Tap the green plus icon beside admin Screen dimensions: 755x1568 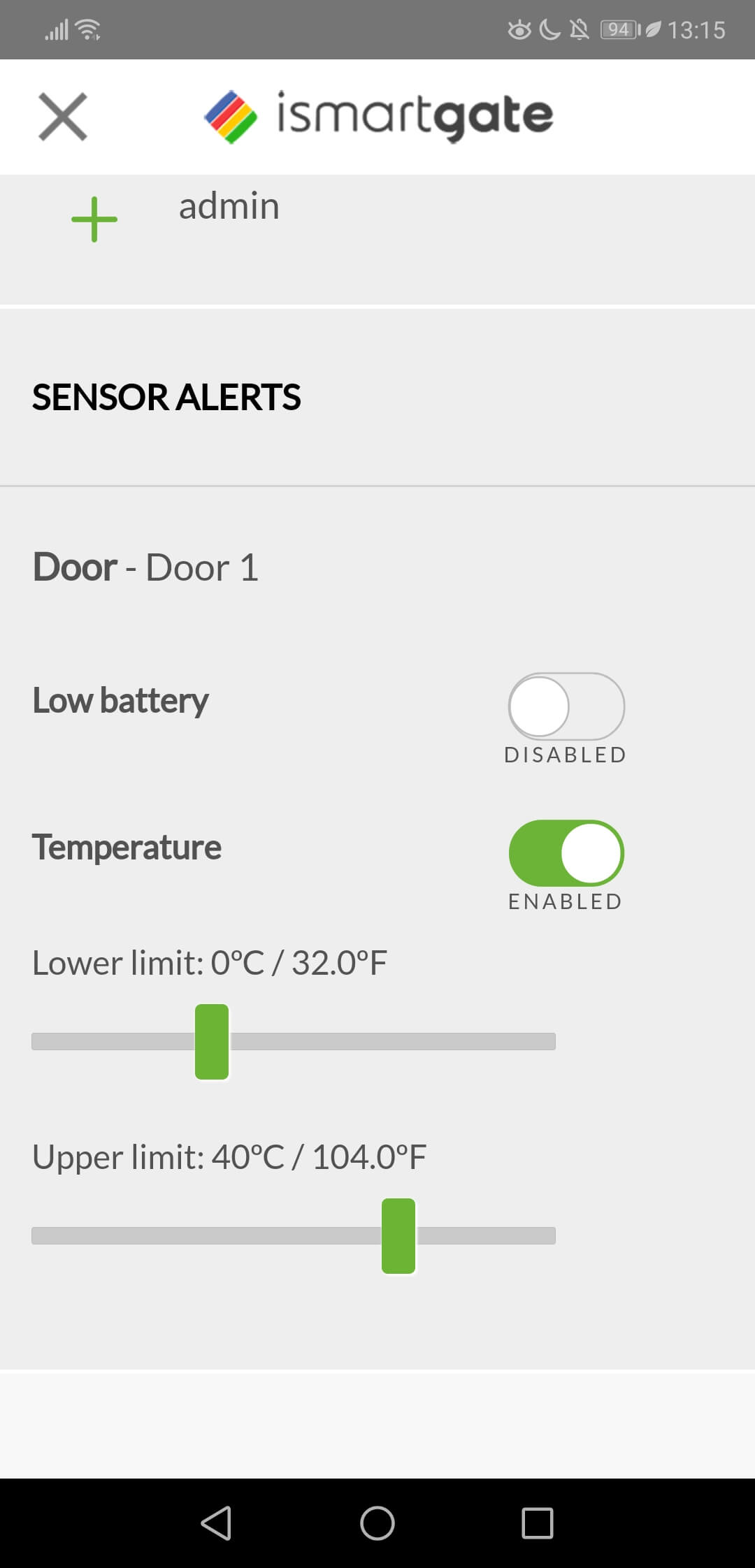(94, 219)
